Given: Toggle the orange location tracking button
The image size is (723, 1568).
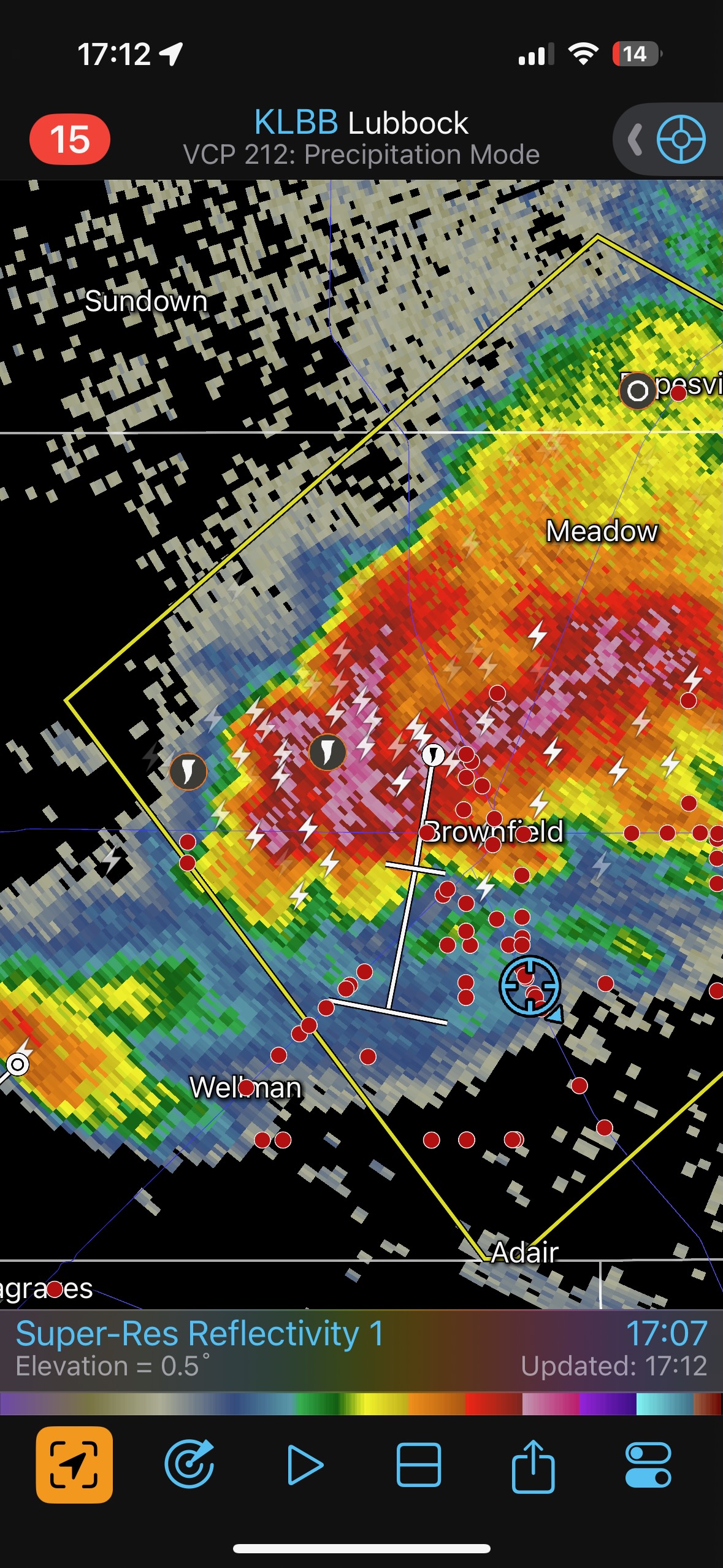Looking at the screenshot, I should click(x=74, y=1465).
